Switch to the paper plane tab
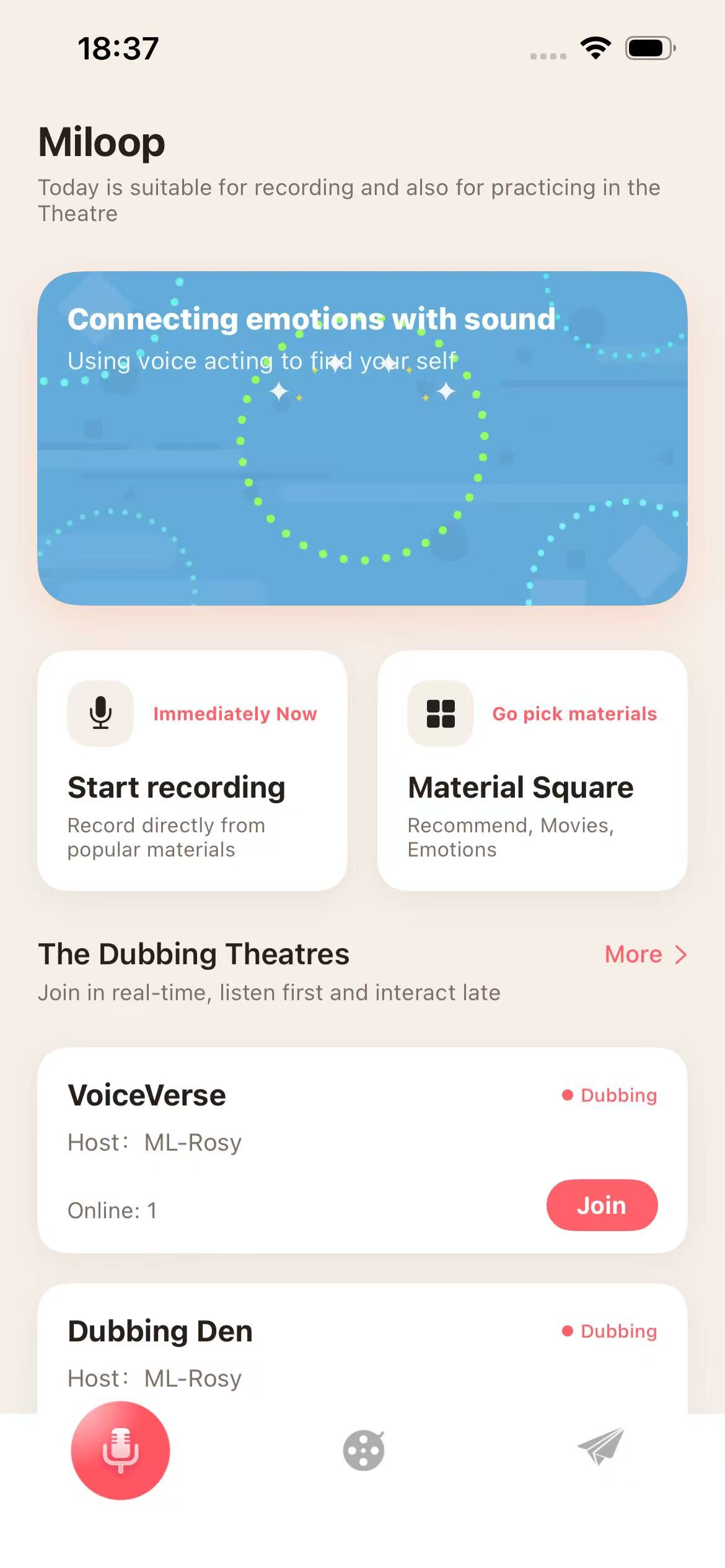 click(601, 1447)
